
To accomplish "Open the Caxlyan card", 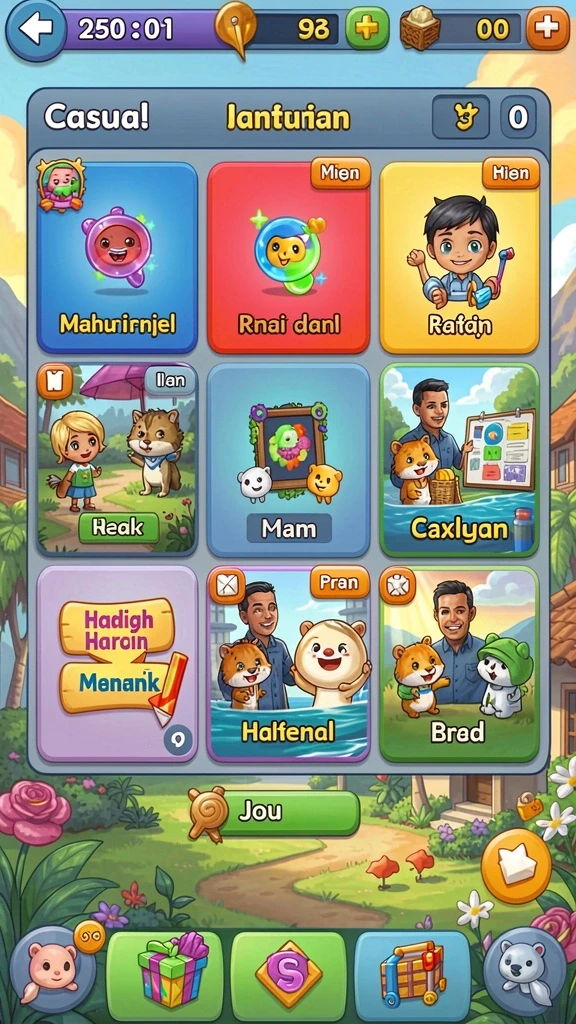I will coord(460,460).
